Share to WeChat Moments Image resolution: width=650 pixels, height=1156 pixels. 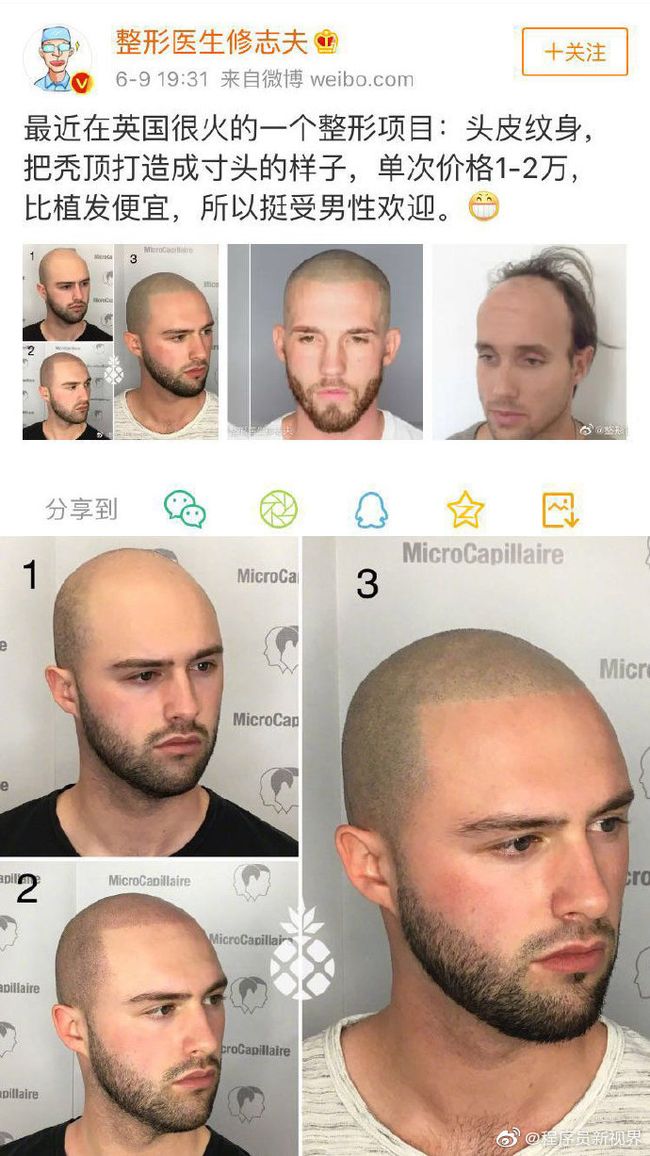279,509
